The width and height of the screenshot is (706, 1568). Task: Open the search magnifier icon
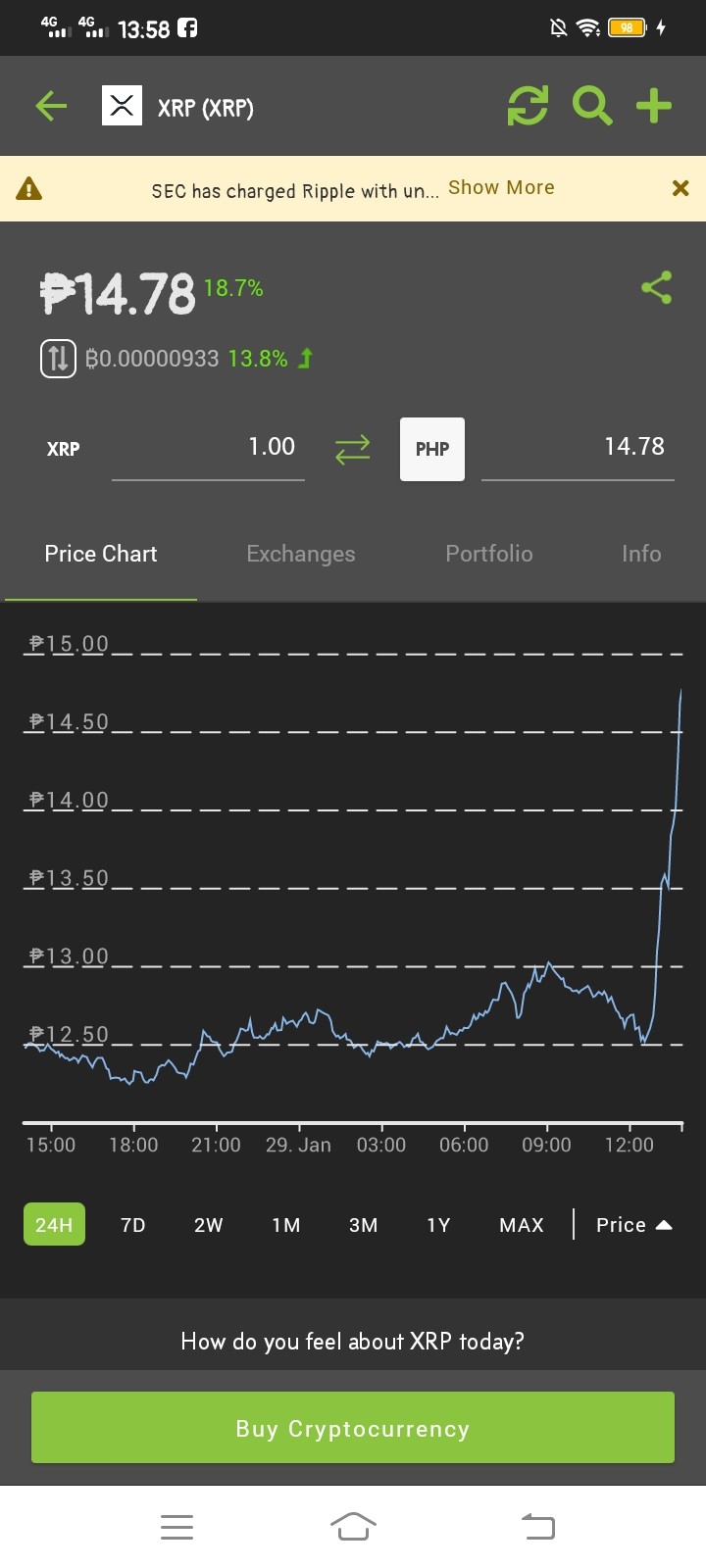592,106
